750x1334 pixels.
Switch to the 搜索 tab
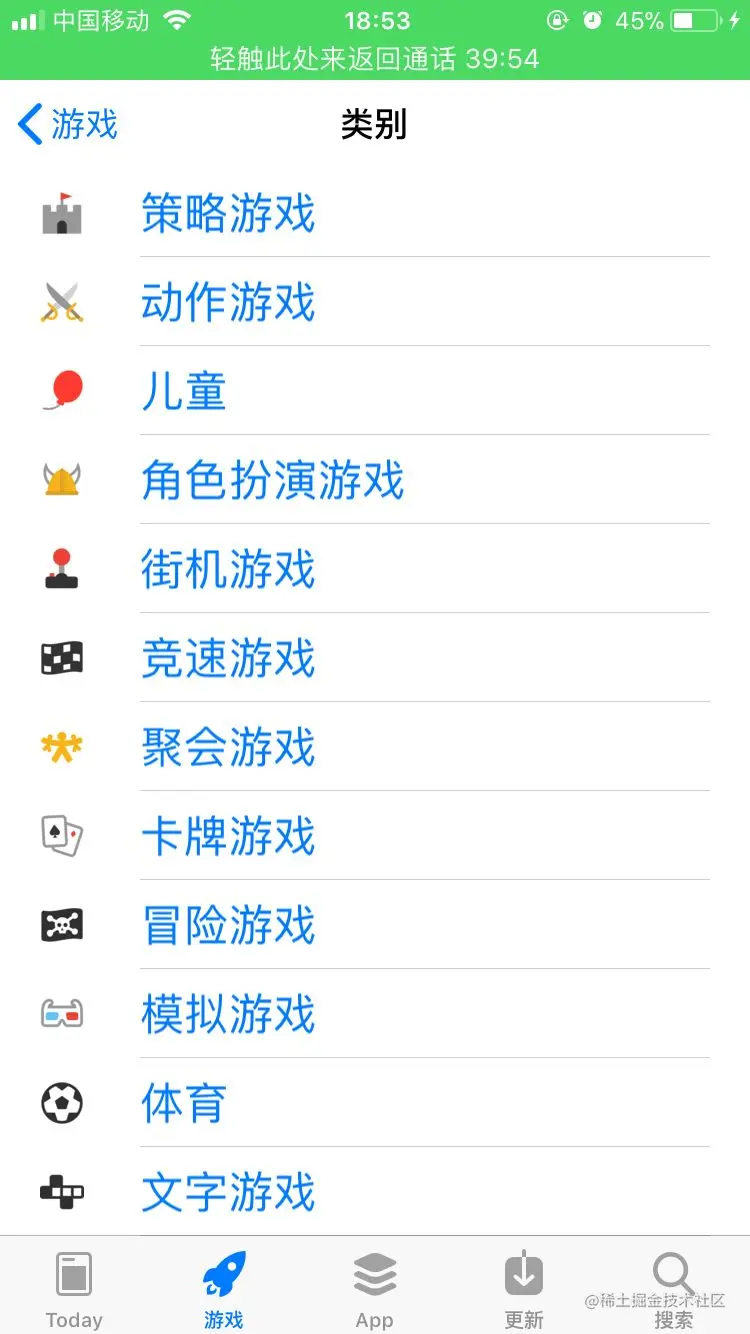point(674,1288)
